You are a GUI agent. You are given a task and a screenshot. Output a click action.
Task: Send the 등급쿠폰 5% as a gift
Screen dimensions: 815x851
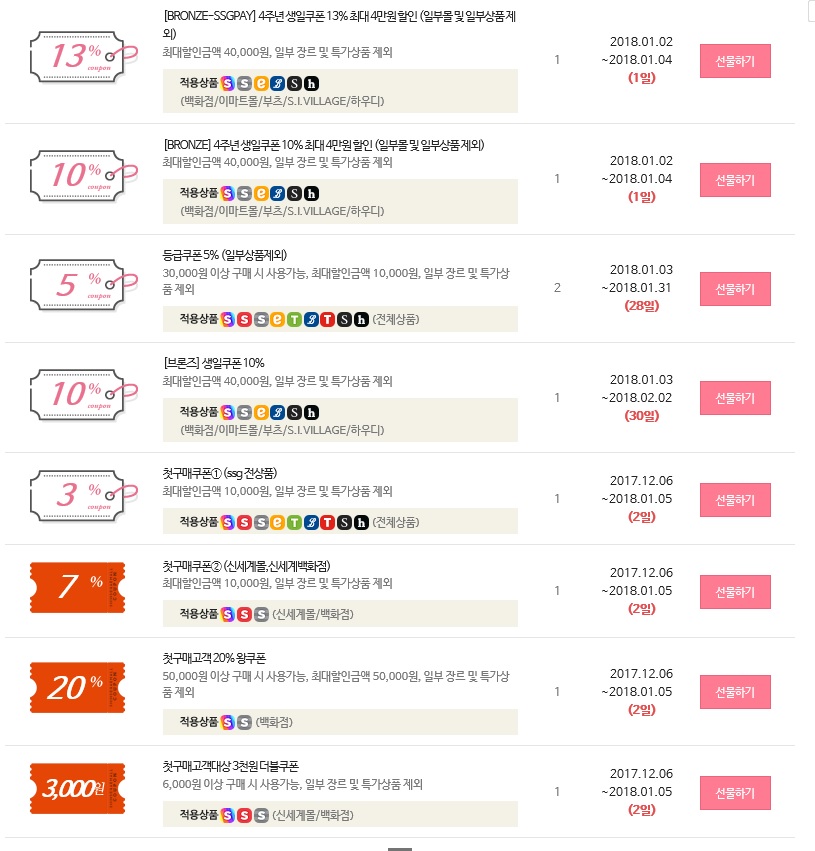pos(735,289)
